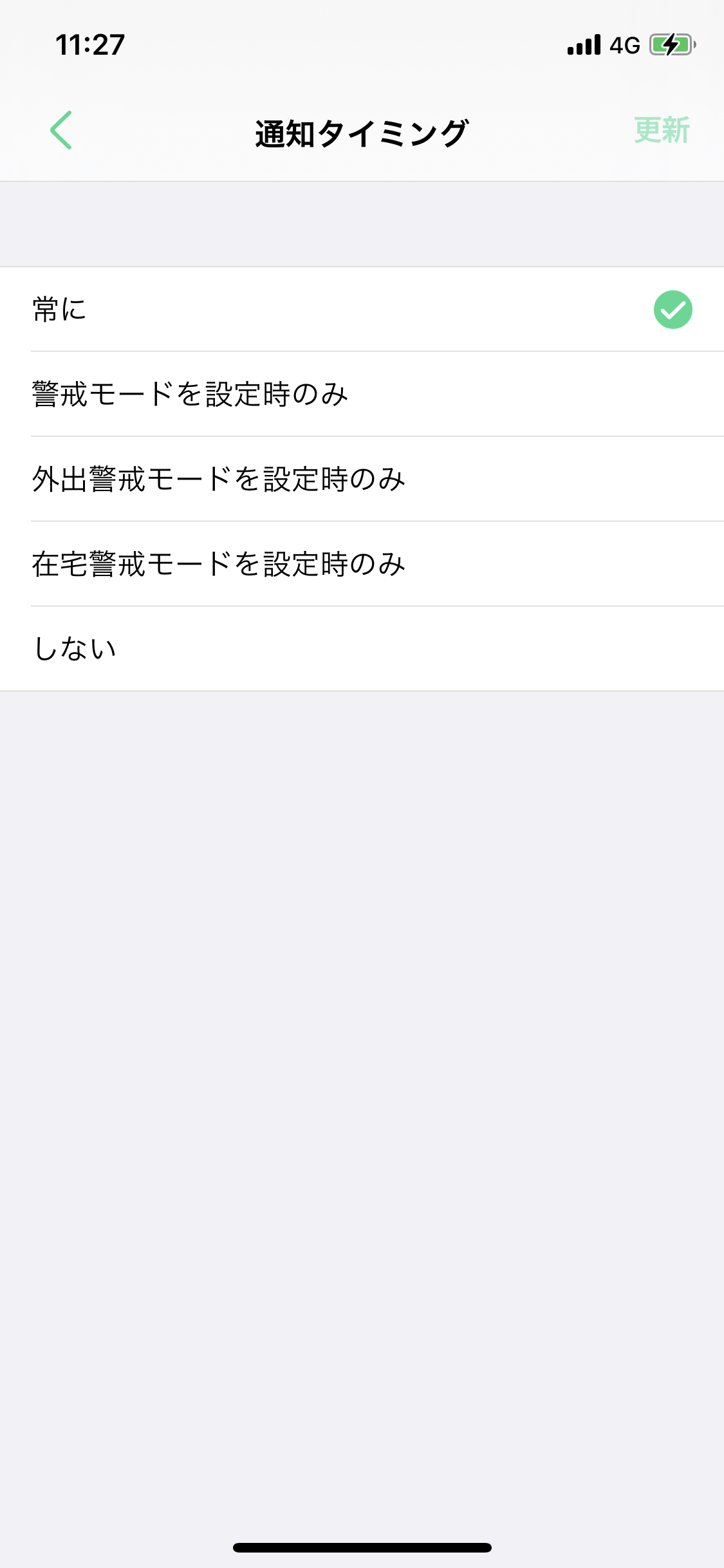This screenshot has width=724, height=1568.
Task: Tap the 更新 button
Action: click(x=661, y=131)
